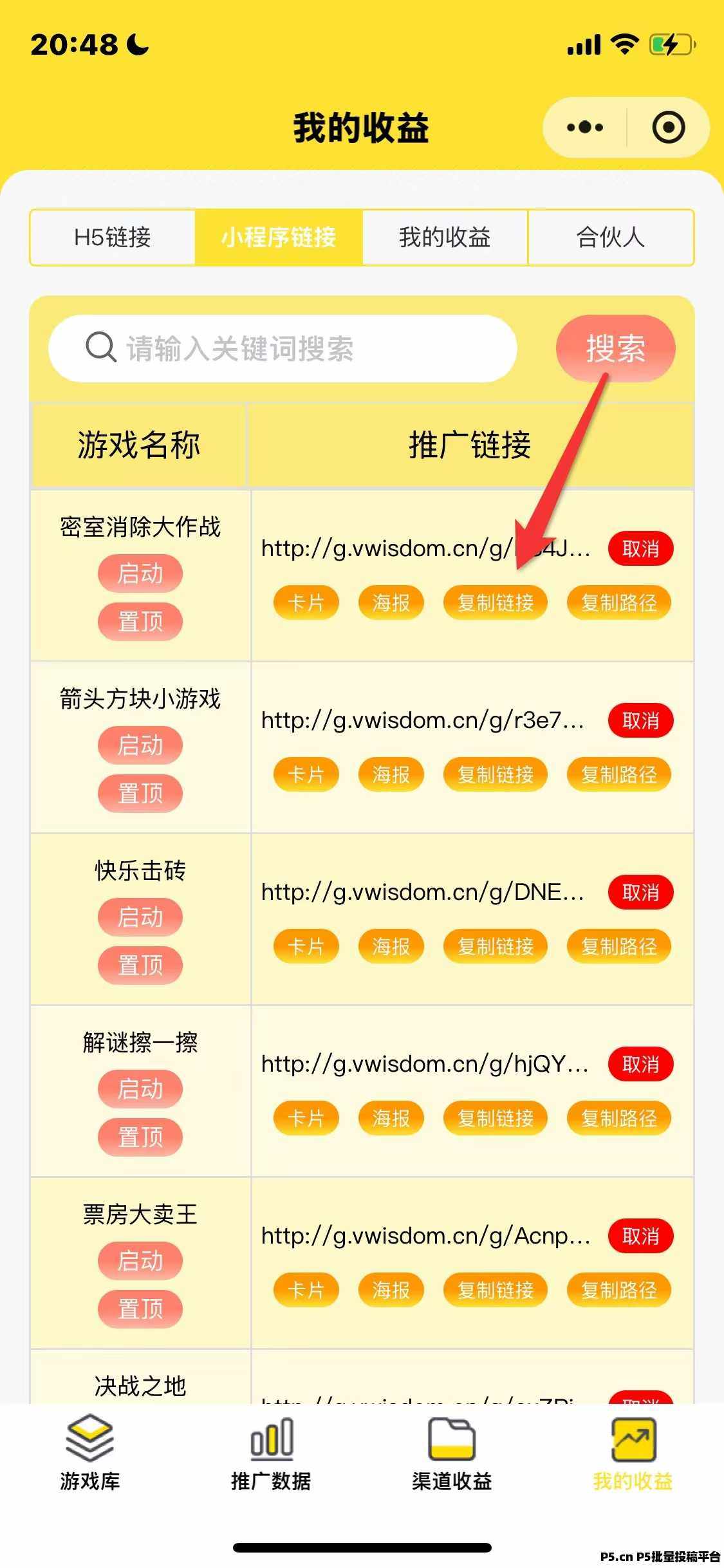Launch 密室消除大作战 with 启动
This screenshot has width=724, height=1568.
(140, 574)
